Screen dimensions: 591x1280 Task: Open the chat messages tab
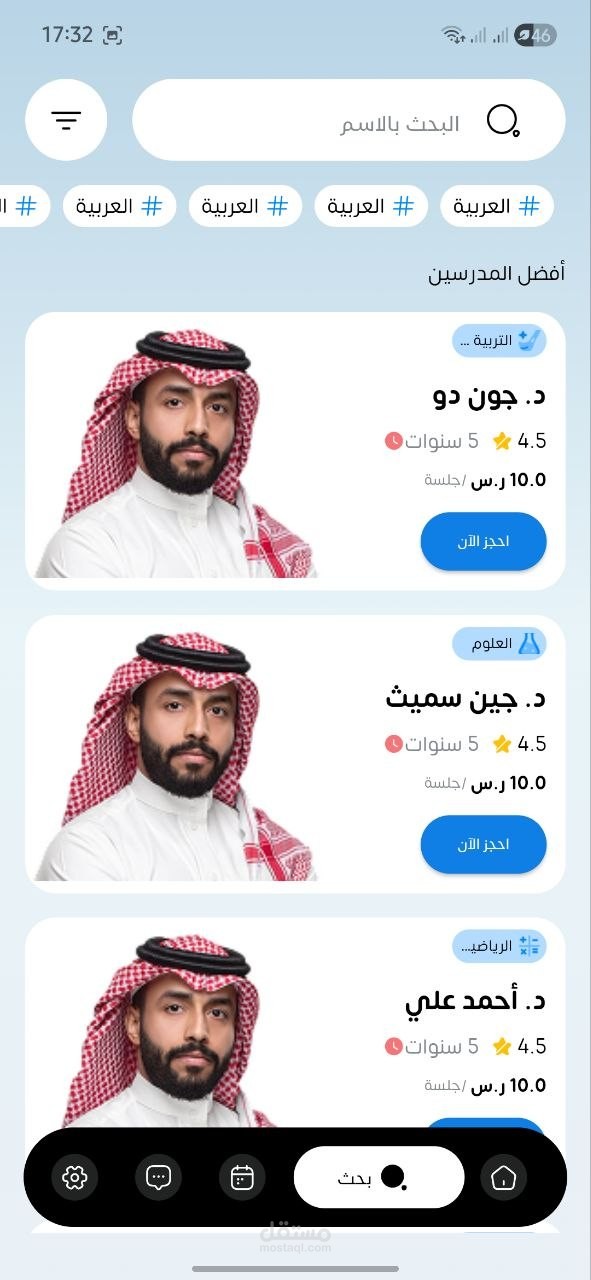[158, 1177]
